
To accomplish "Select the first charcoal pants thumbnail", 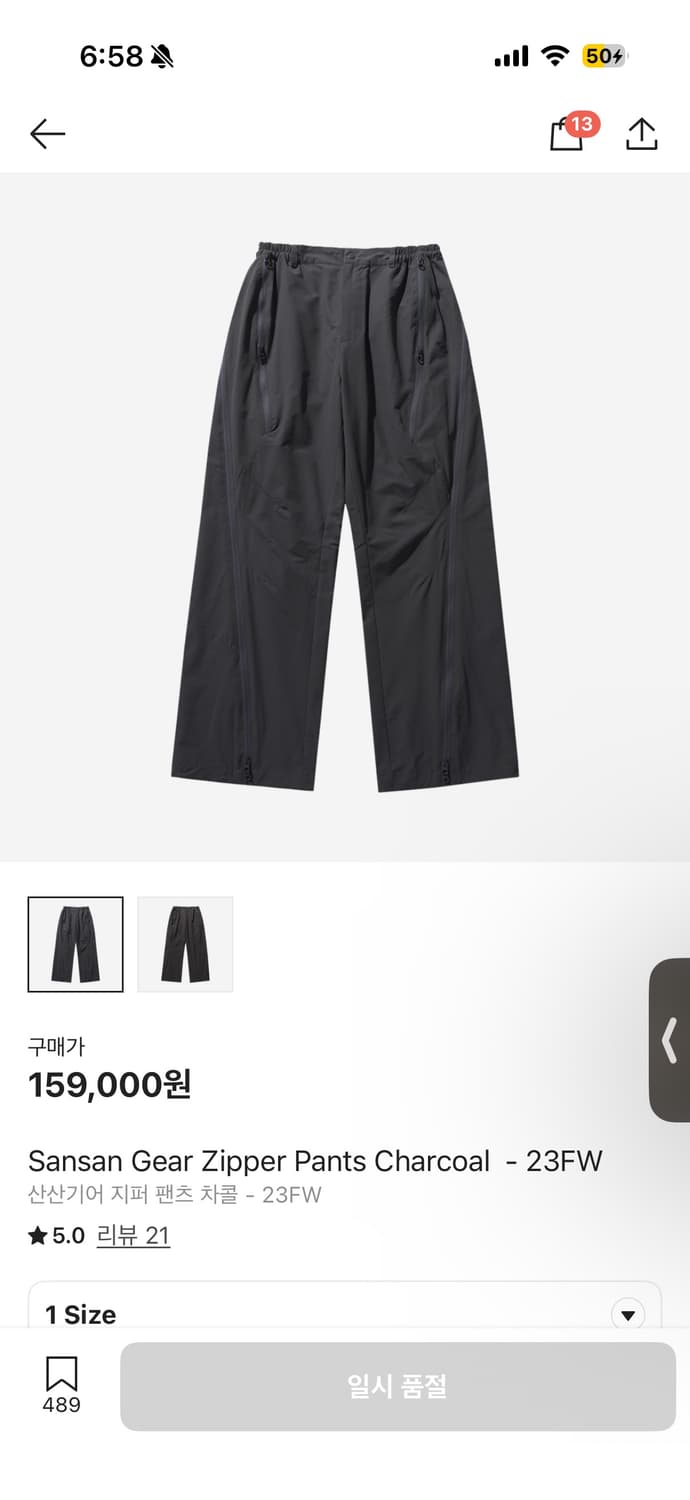I will [76, 944].
